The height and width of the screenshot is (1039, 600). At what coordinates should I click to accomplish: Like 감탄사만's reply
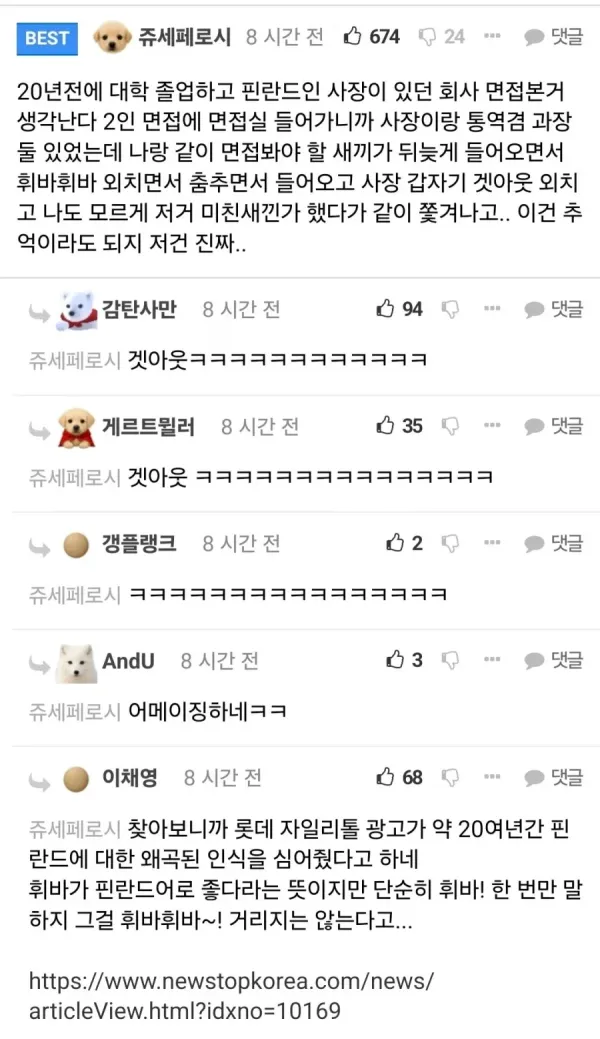(x=385, y=309)
